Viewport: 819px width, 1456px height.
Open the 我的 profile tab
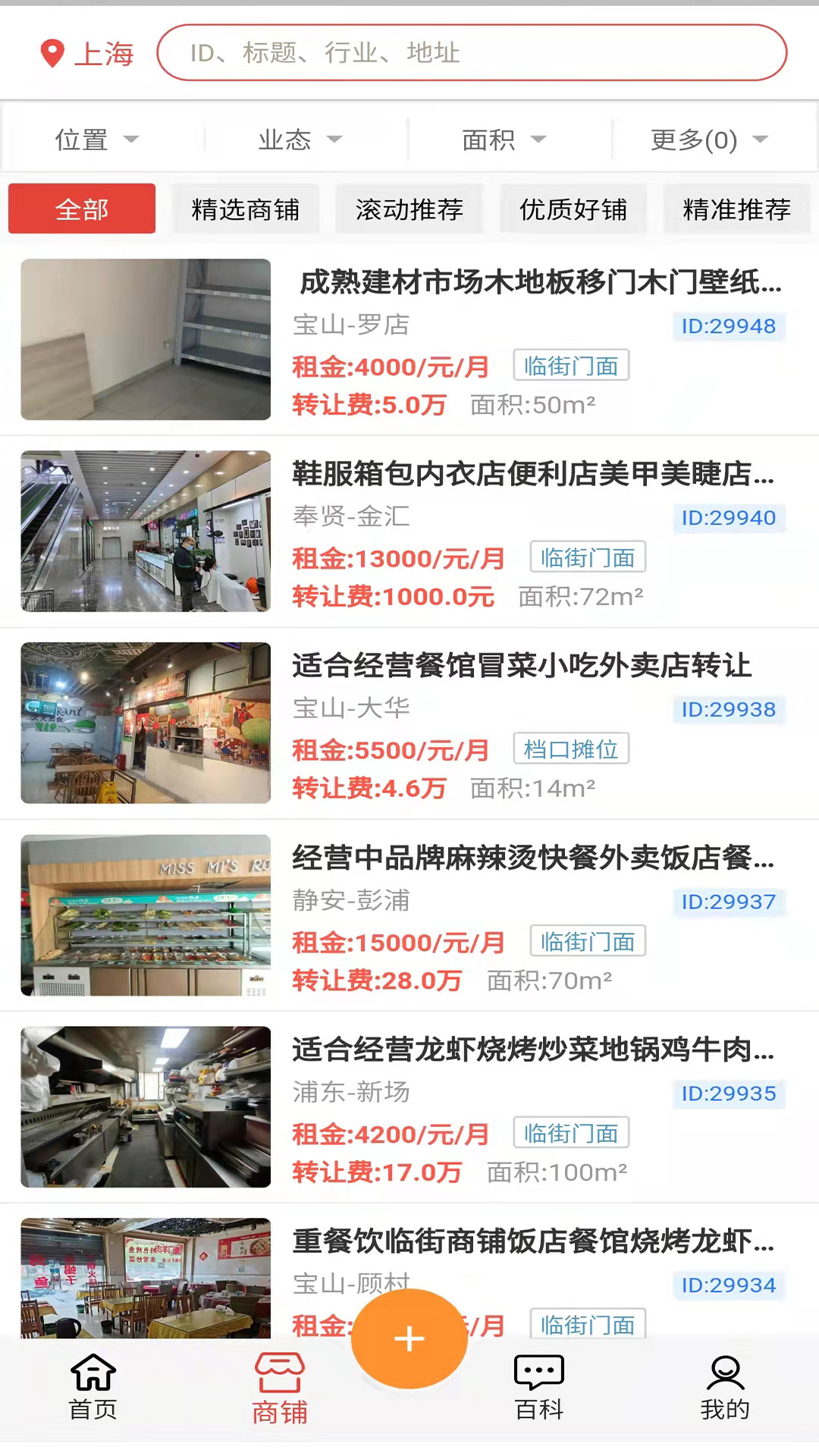click(725, 1388)
